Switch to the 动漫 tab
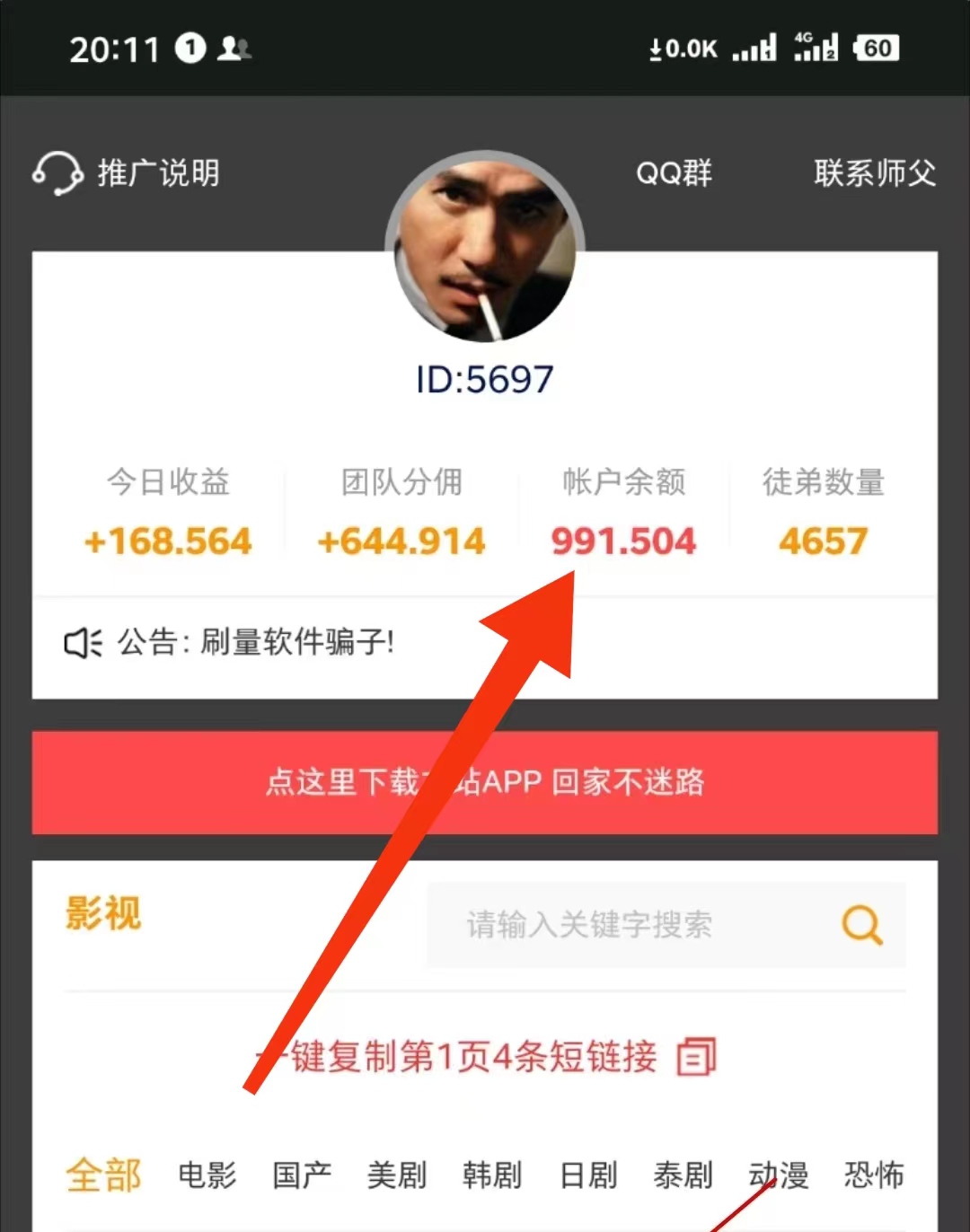970x1232 pixels. point(778,1175)
